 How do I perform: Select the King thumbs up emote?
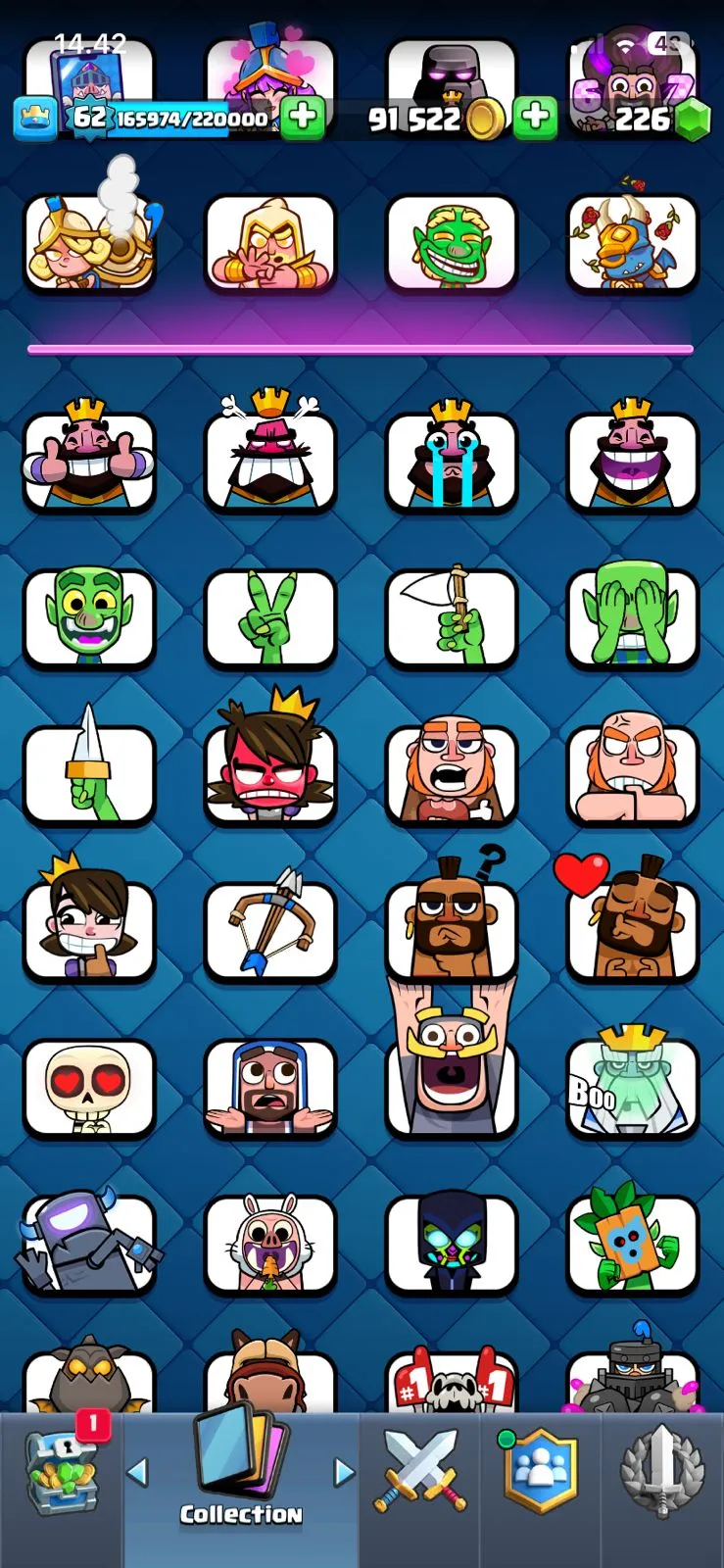(x=89, y=460)
